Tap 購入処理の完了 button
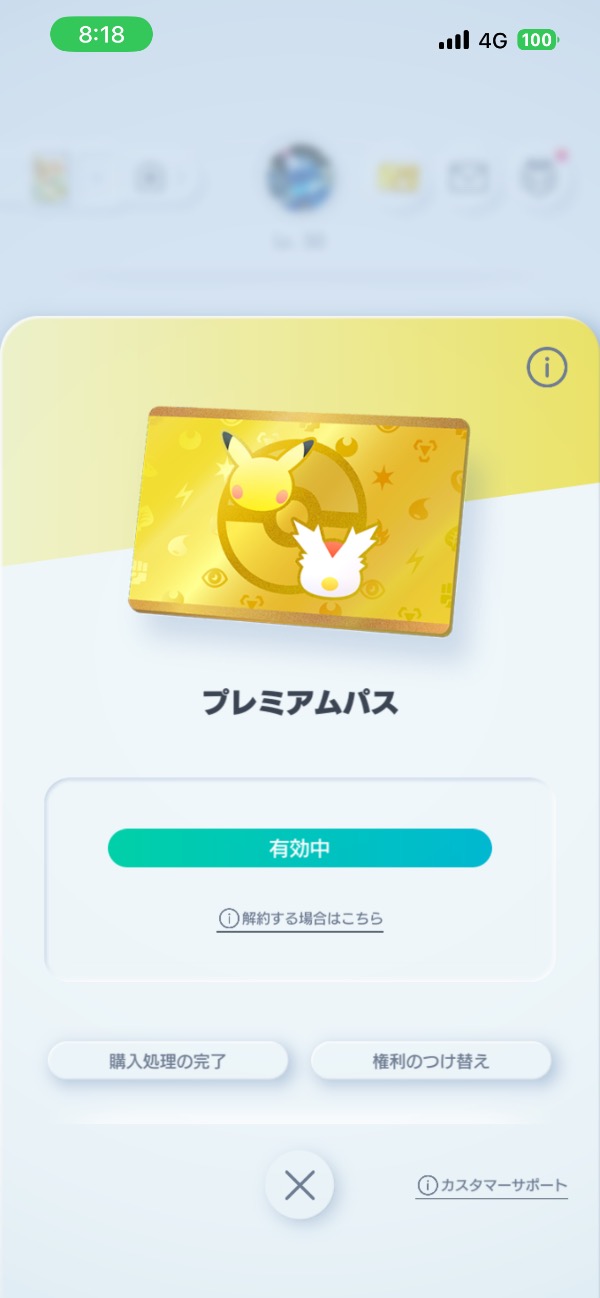 (168, 1061)
